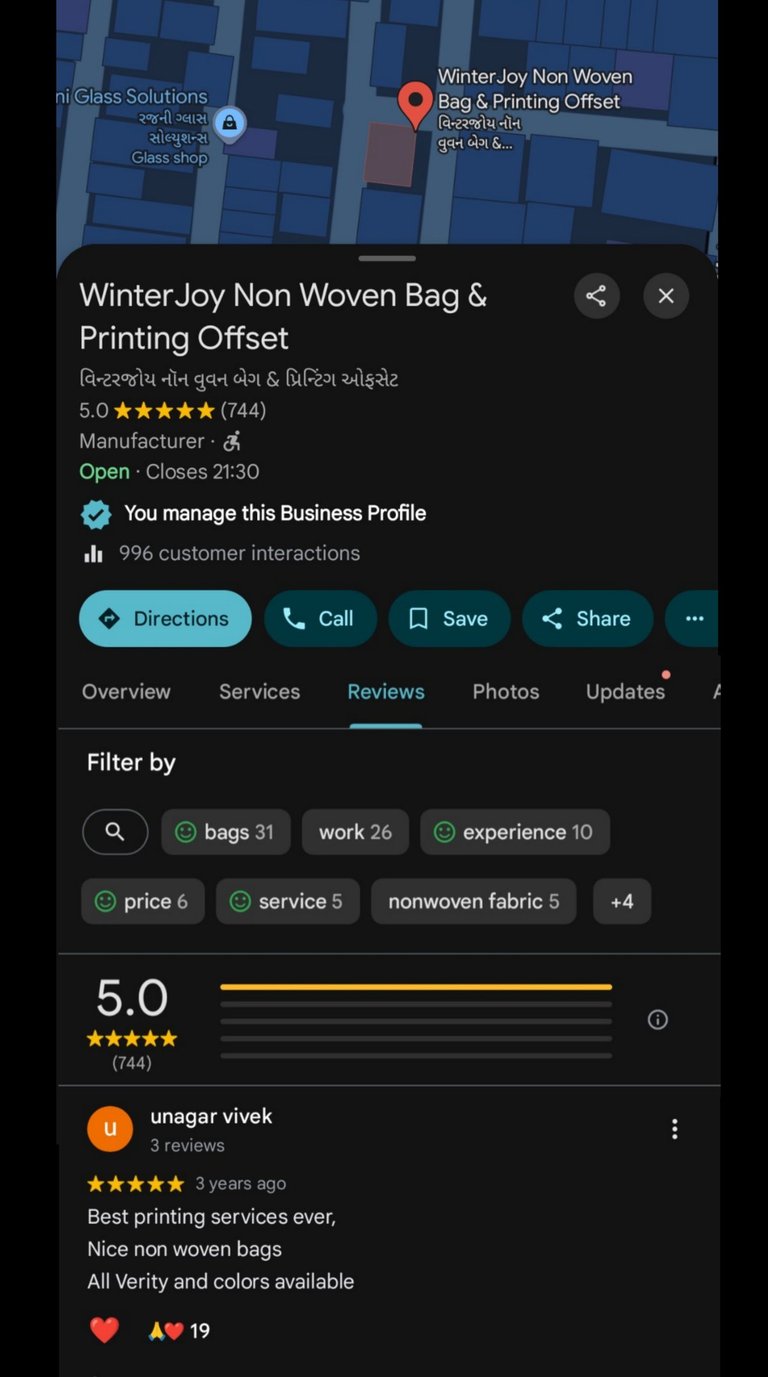Tap the share icon beside the business title
Screen dimensions: 768x1377
pyautogui.click(x=596, y=296)
